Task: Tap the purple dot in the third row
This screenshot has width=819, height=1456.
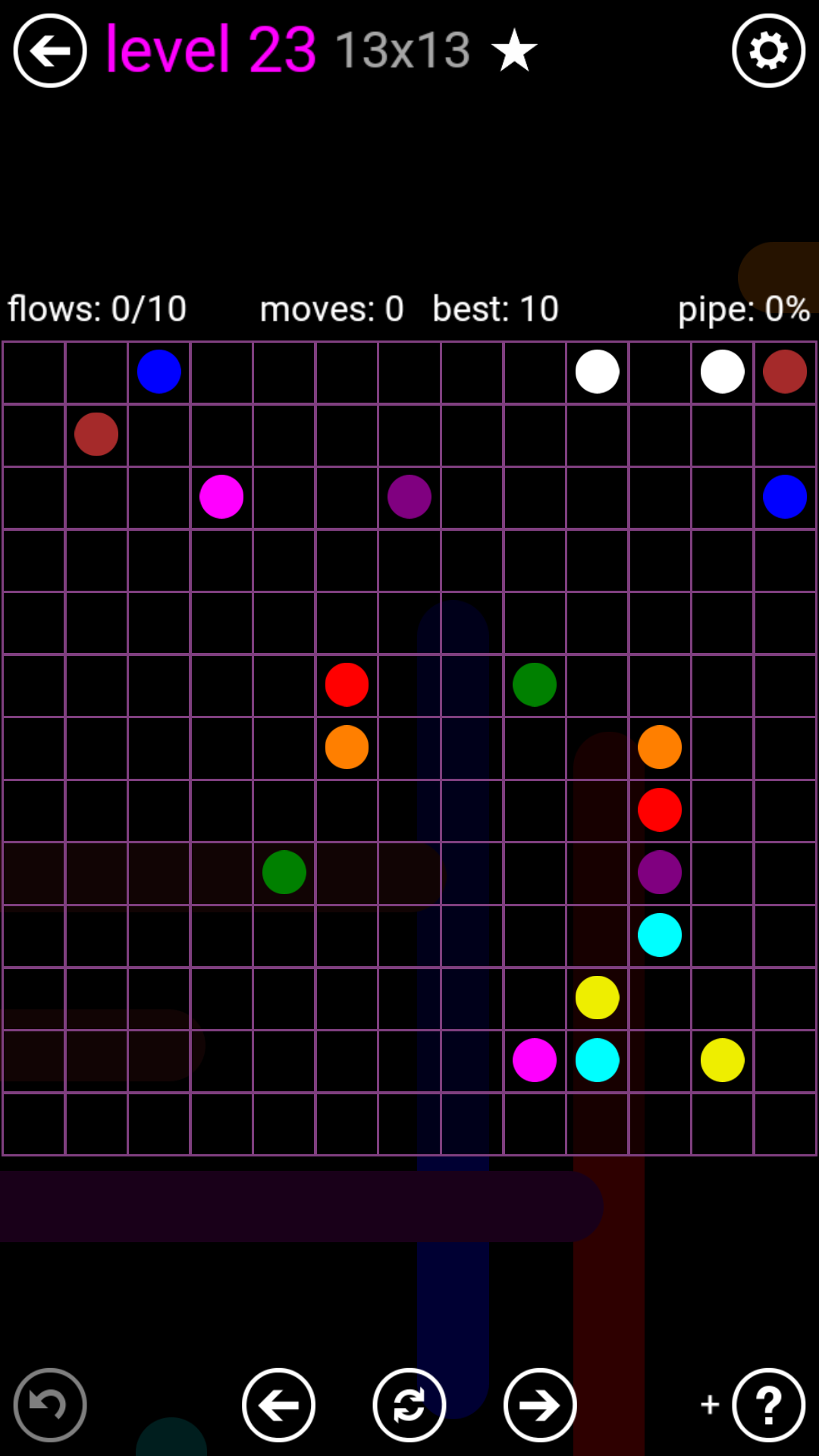Action: coord(409,497)
